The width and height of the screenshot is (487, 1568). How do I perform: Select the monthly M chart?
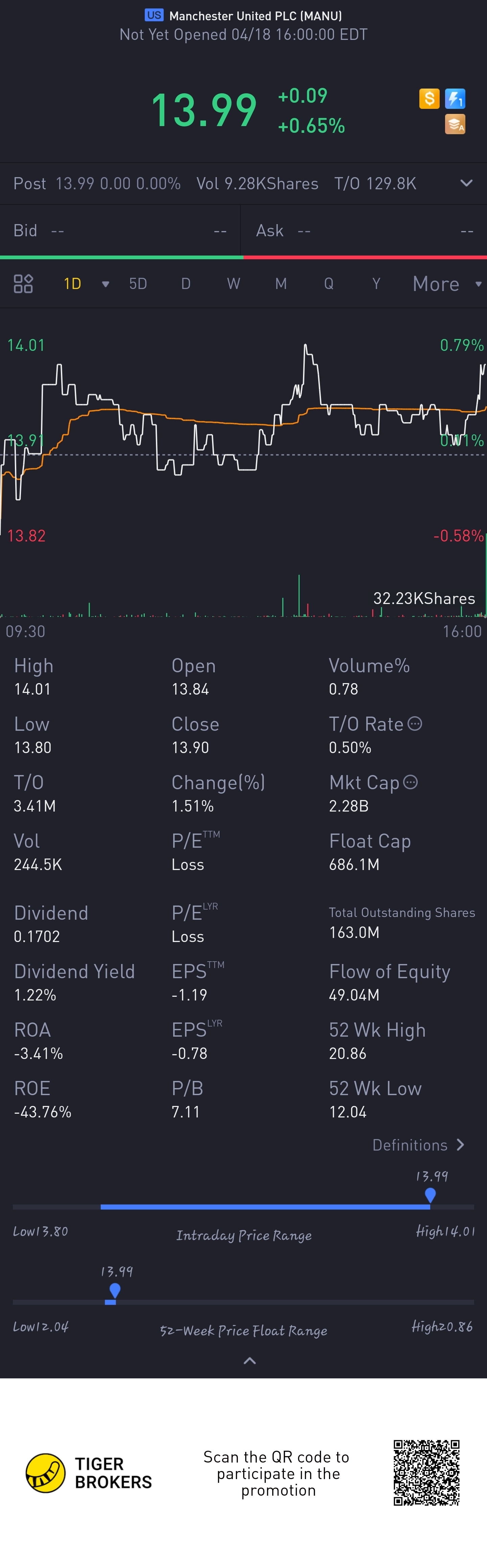[x=281, y=284]
